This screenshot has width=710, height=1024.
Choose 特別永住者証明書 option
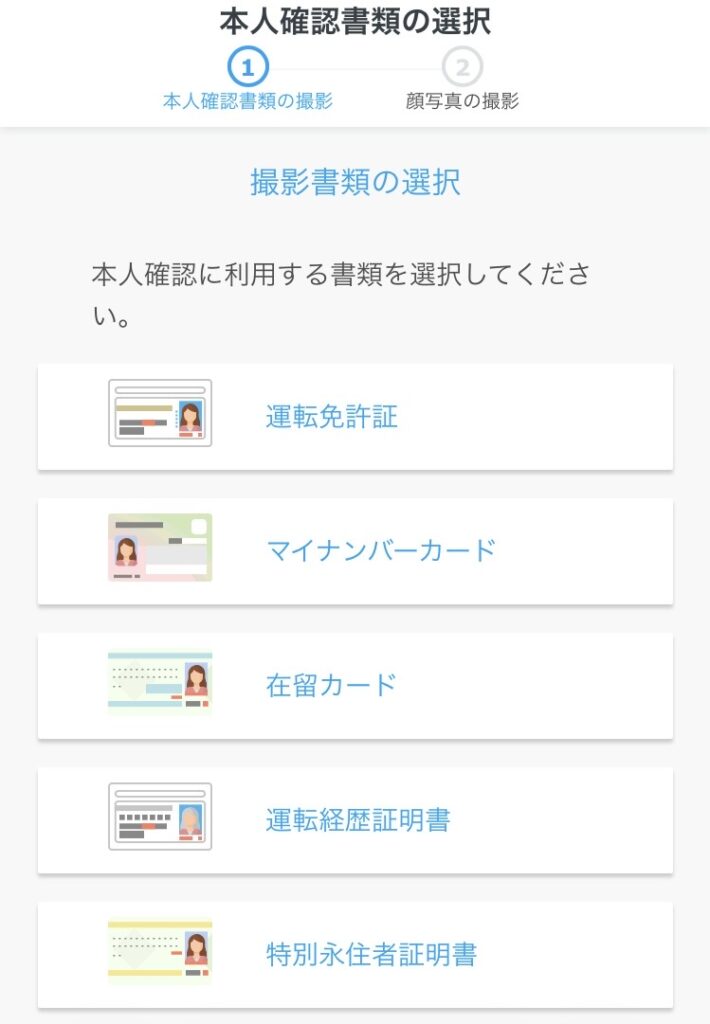pyautogui.click(x=355, y=955)
